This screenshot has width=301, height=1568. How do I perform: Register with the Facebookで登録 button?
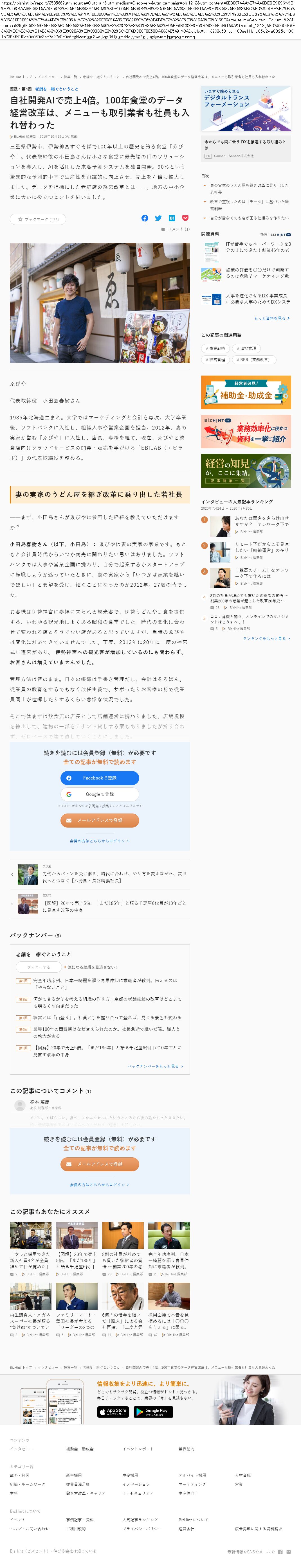click(x=99, y=778)
